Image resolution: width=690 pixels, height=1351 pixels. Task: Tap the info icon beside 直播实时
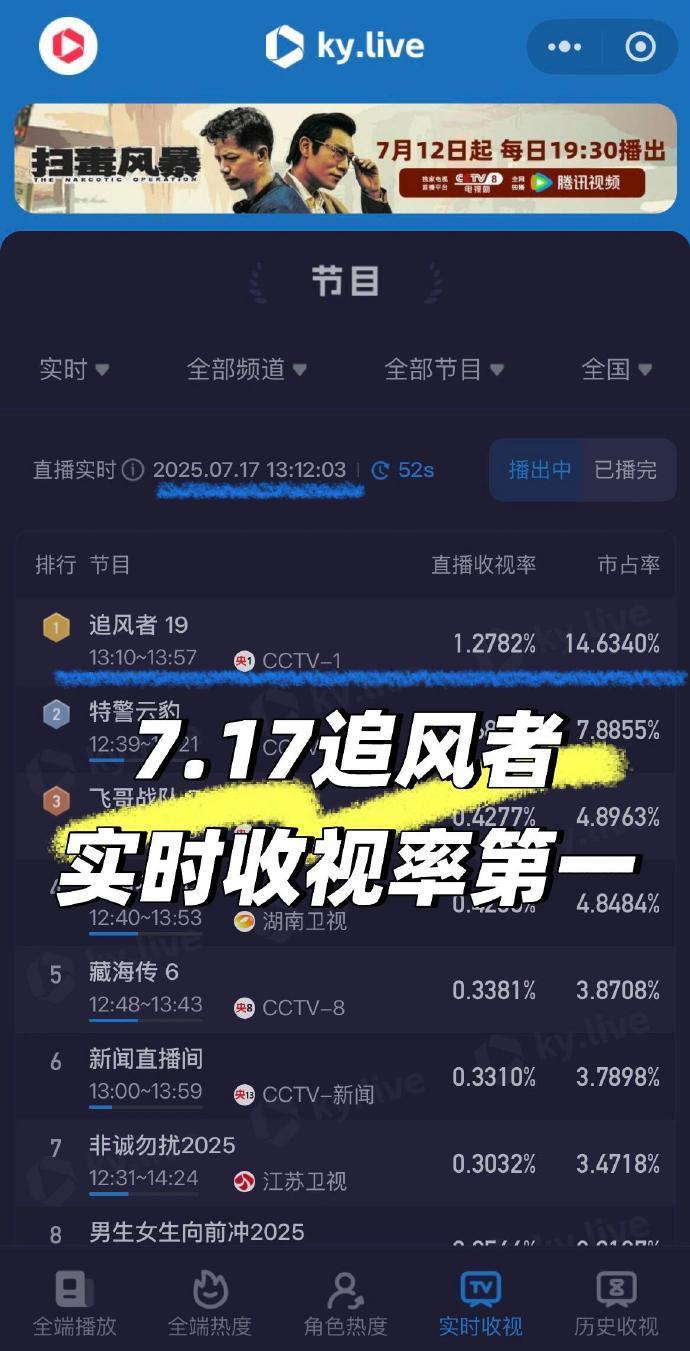(133, 470)
